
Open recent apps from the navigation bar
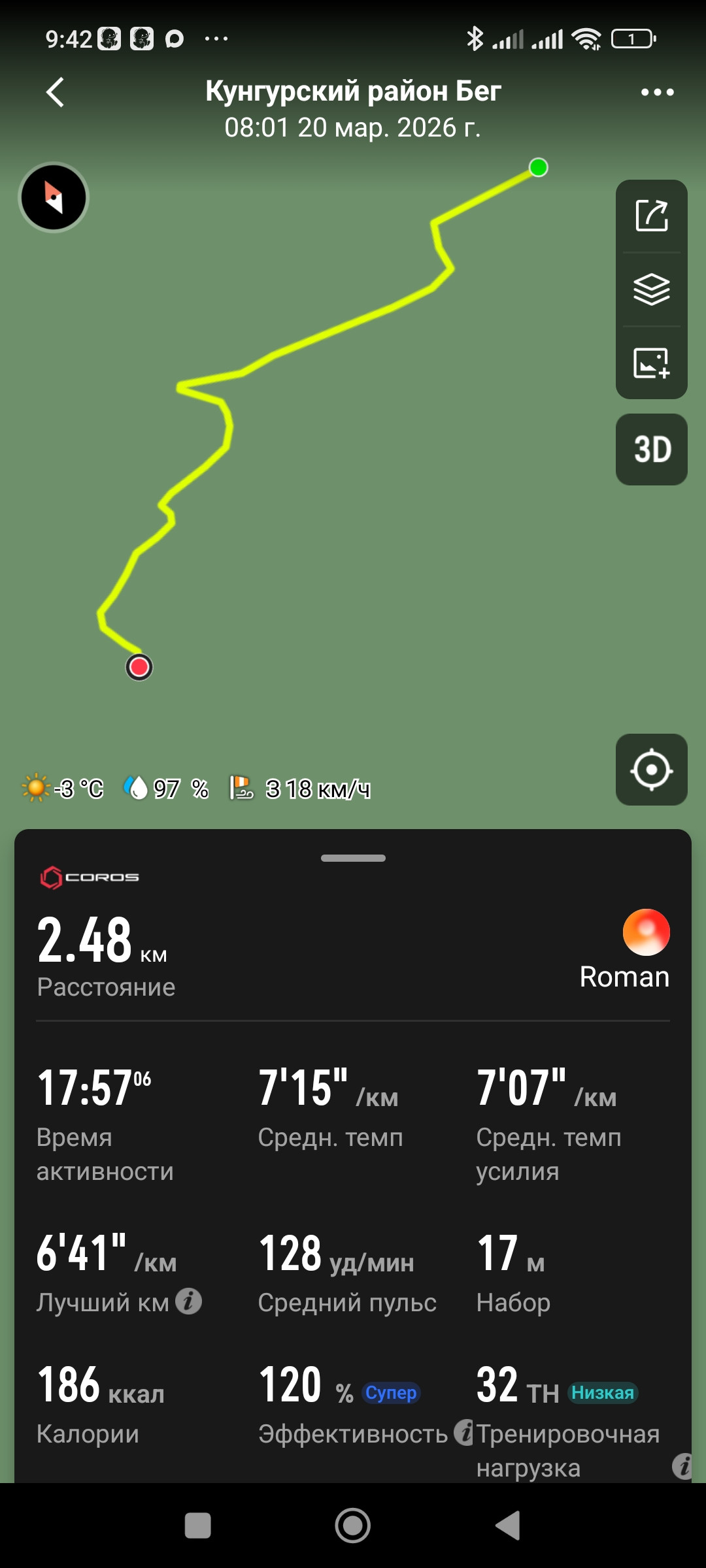198,1526
